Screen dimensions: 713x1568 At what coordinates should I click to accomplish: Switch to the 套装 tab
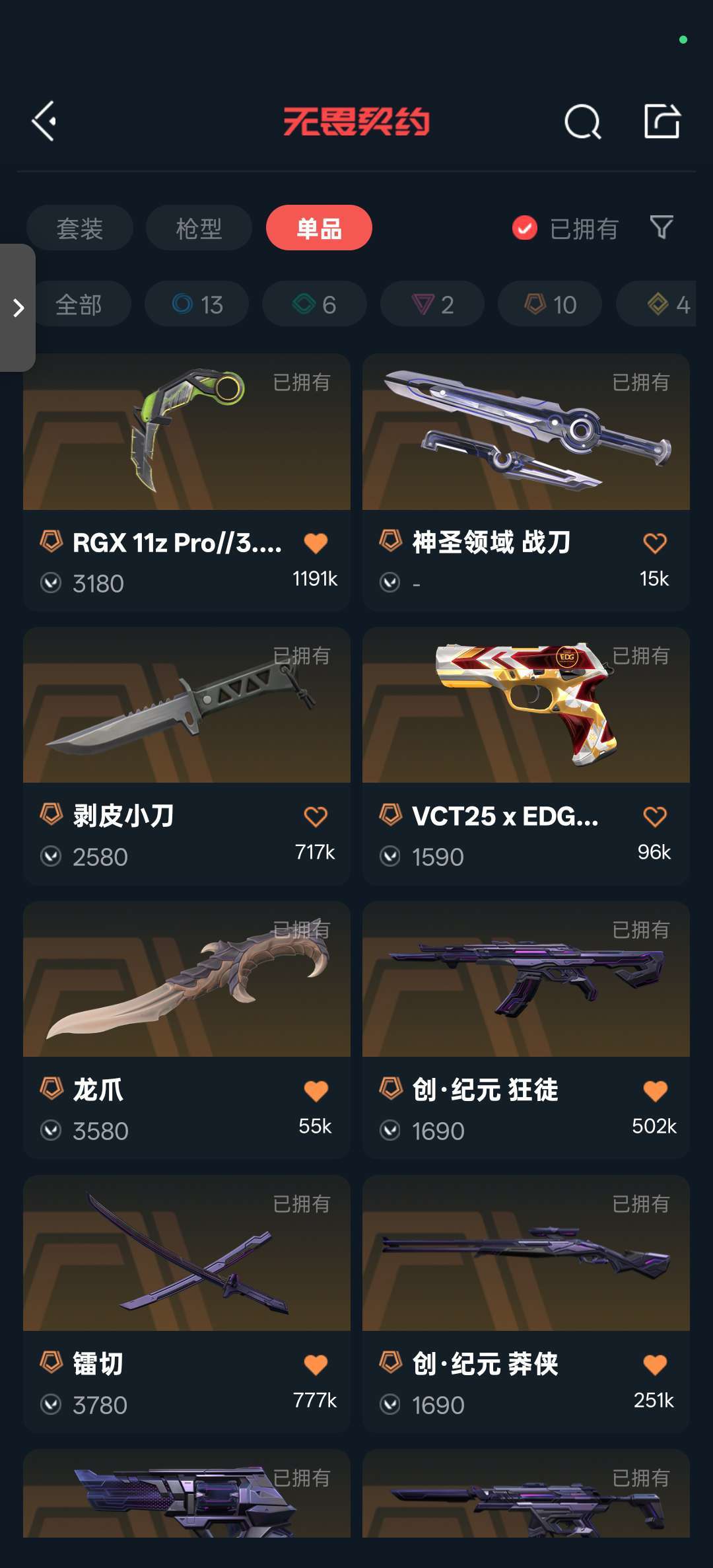point(79,228)
